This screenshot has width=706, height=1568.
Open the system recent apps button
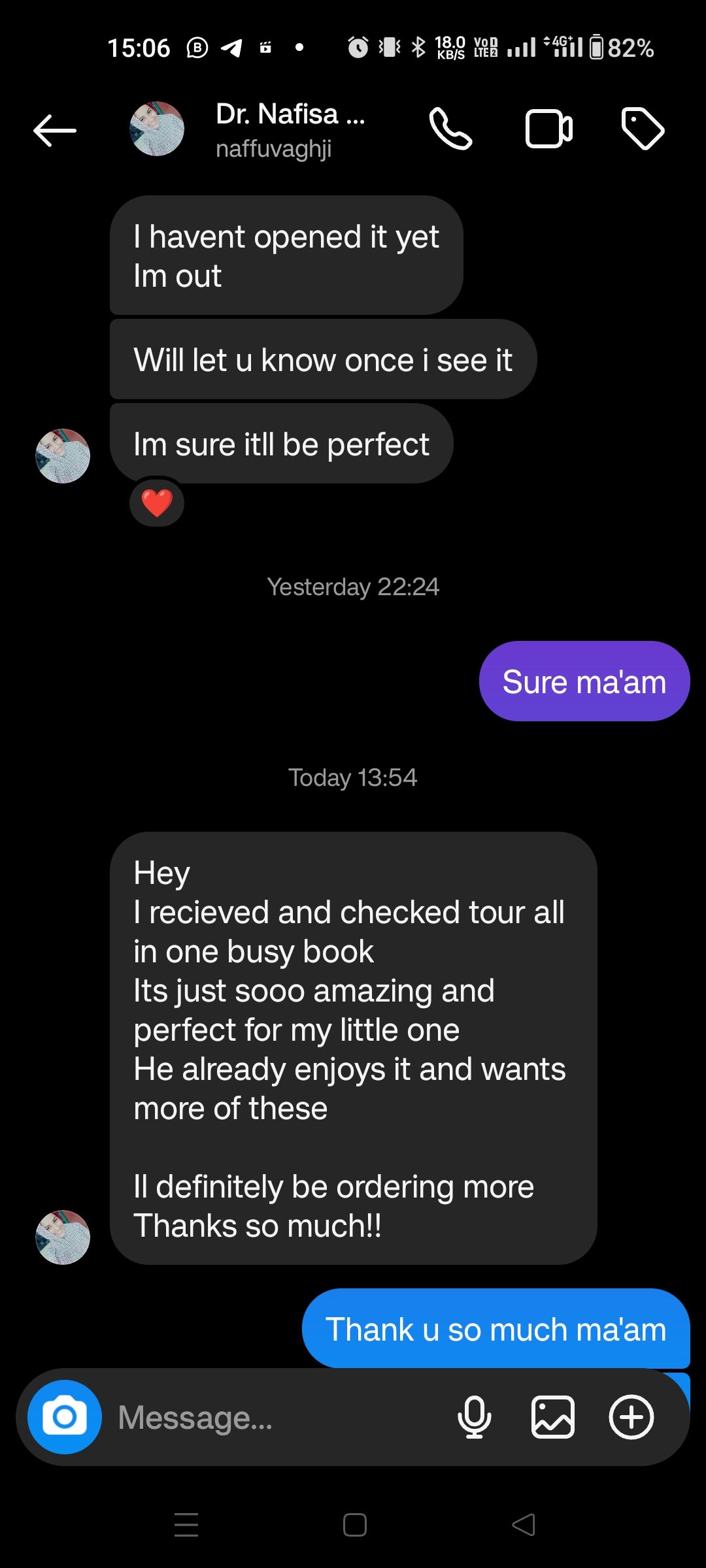tap(186, 1525)
